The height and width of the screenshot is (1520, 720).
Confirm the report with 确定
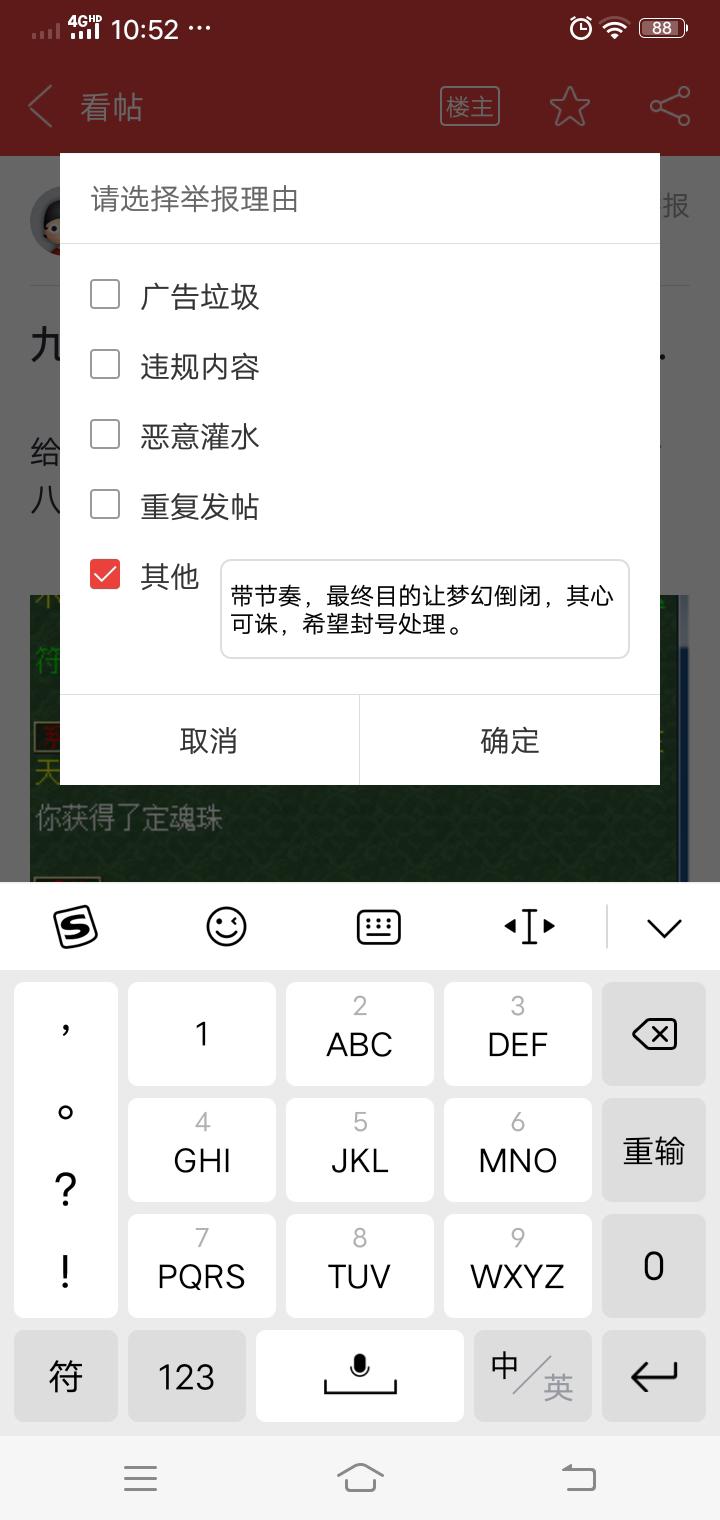click(x=510, y=740)
